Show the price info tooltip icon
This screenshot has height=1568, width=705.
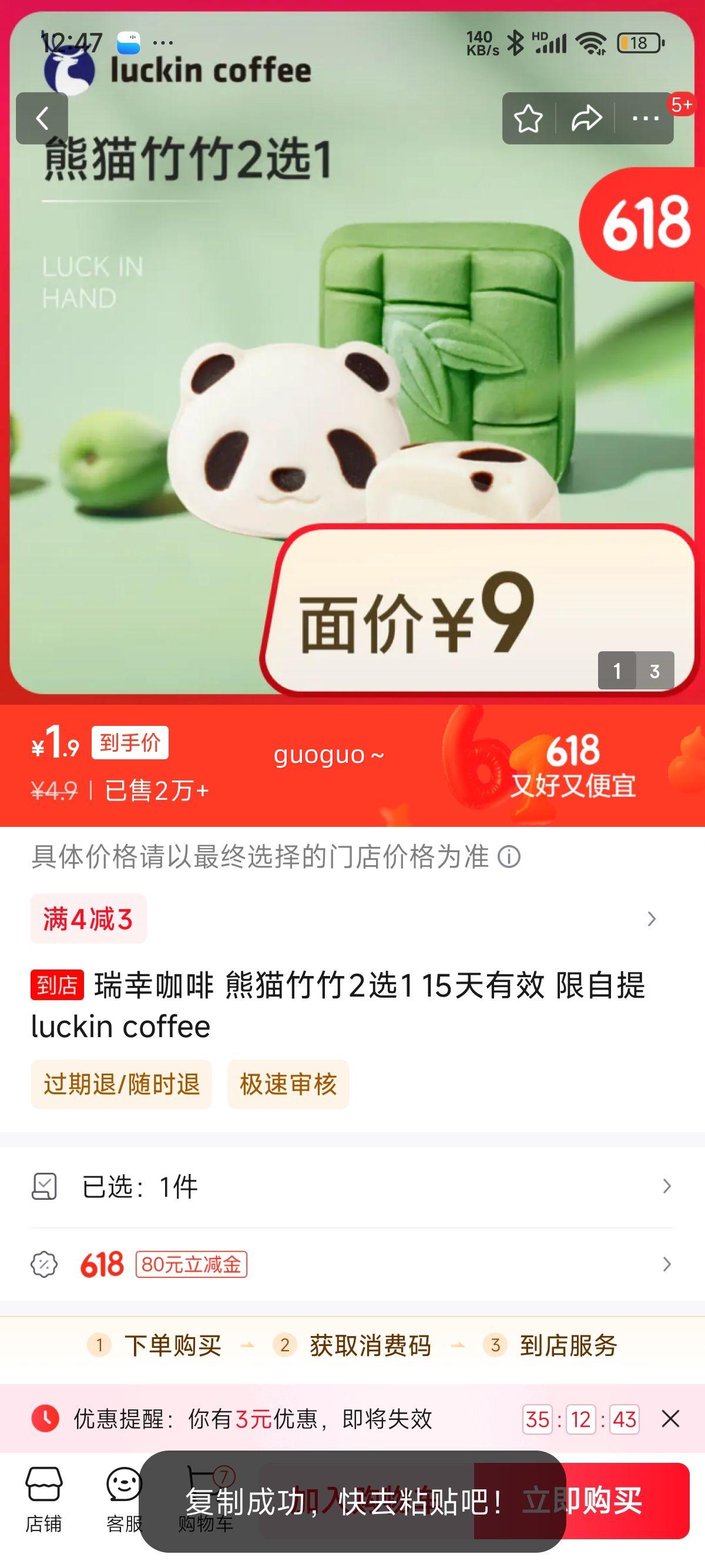[x=509, y=857]
